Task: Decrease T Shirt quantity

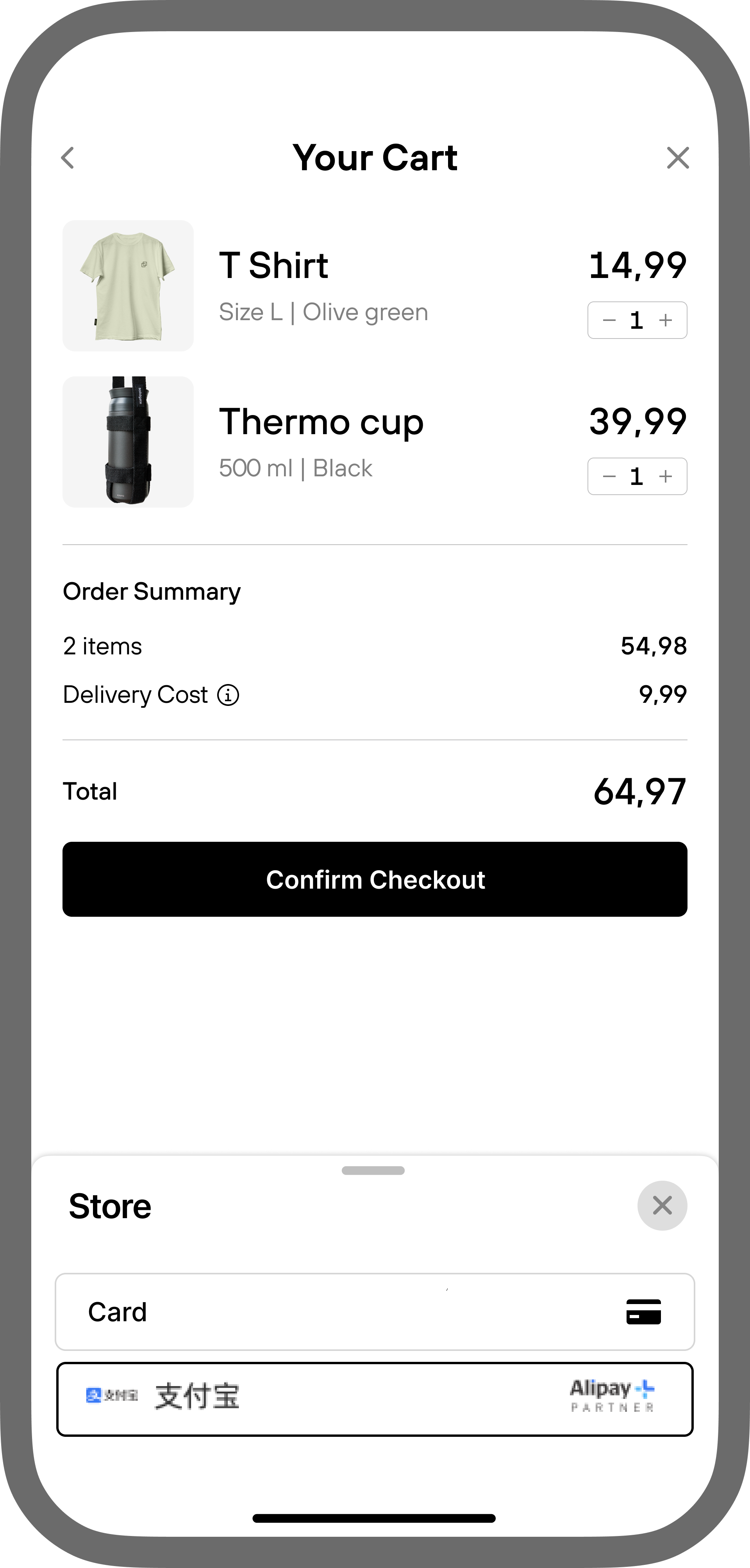Action: click(x=609, y=320)
